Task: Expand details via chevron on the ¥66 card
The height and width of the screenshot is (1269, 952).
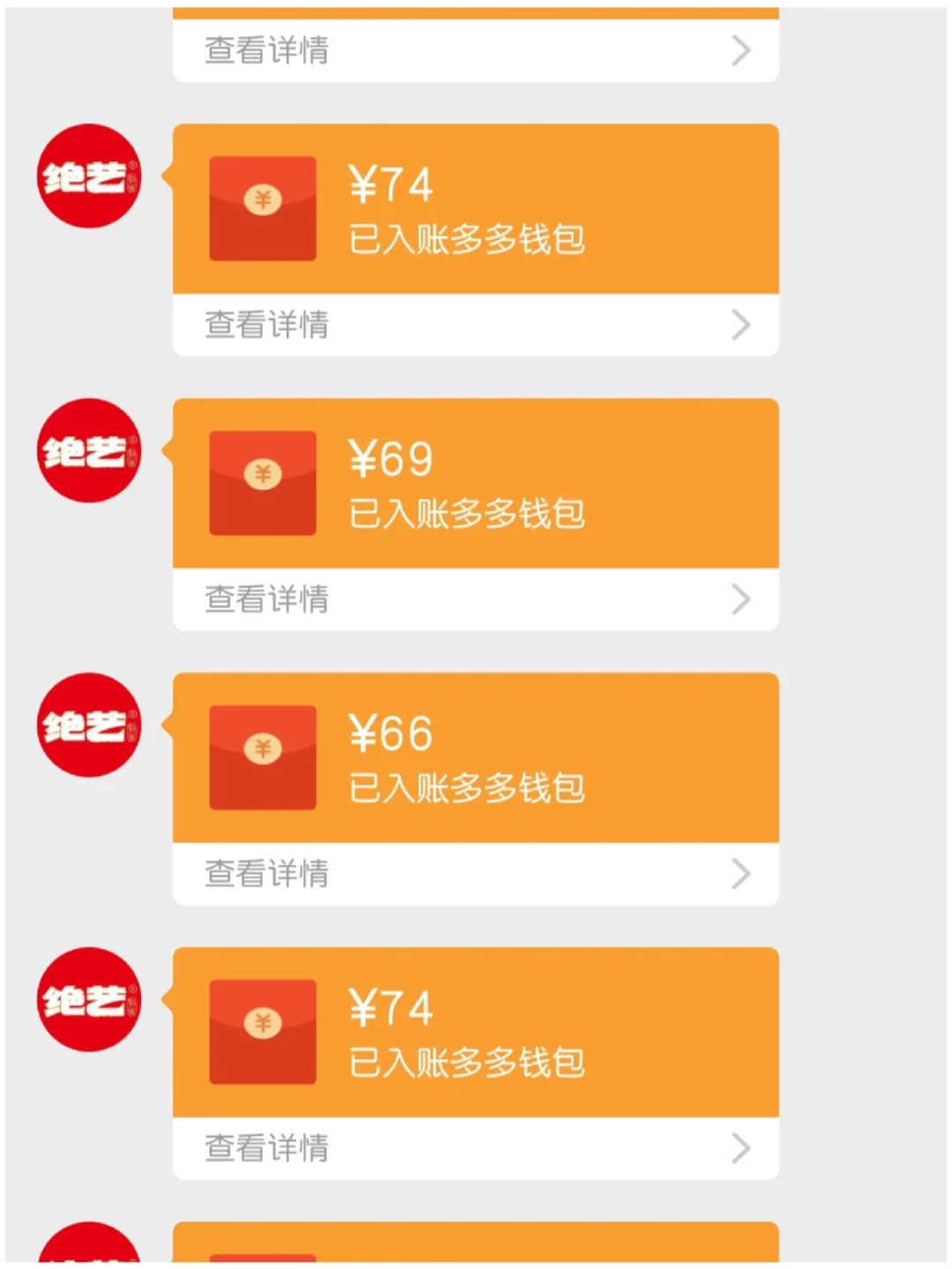Action: (740, 873)
